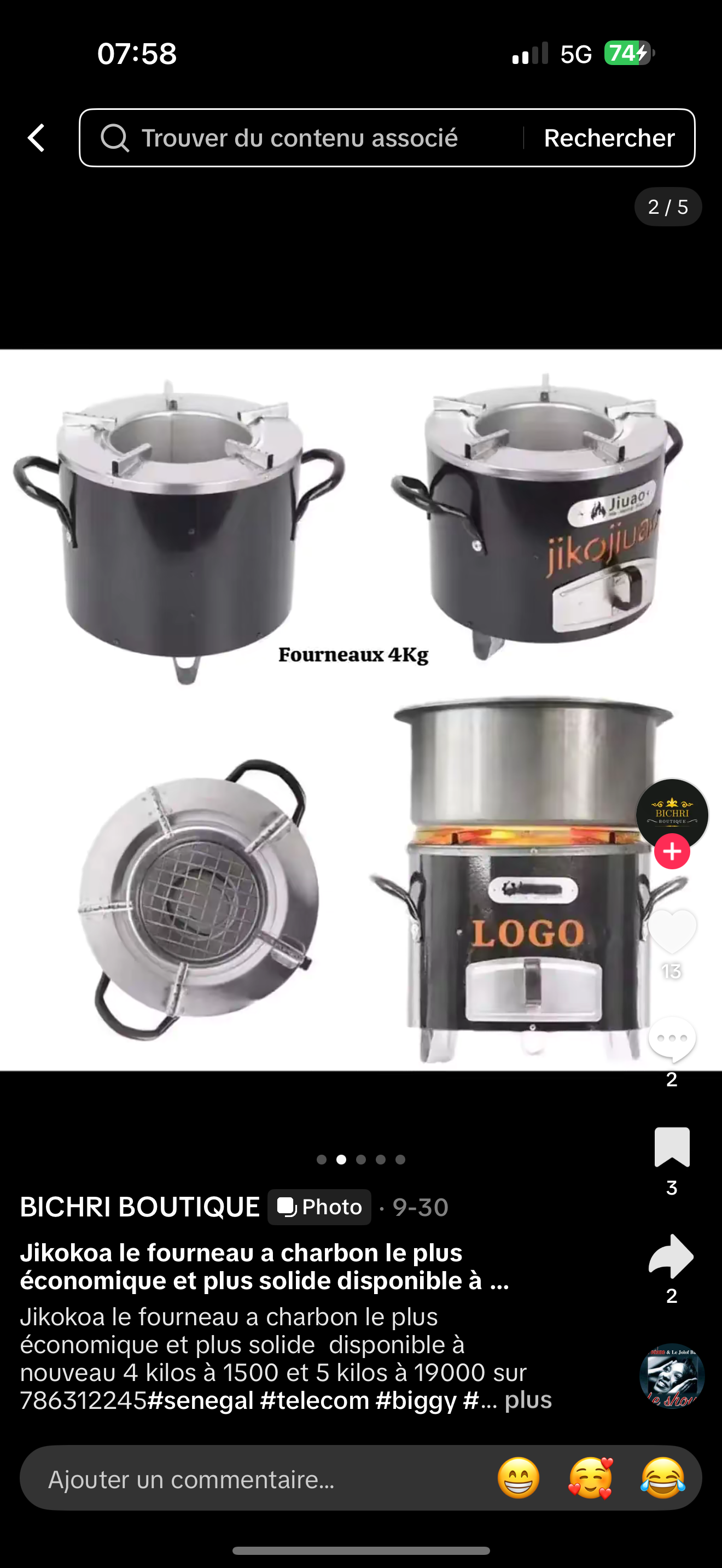The height and width of the screenshot is (1568, 722).
Task: Like this post with the heart icon
Action: tap(672, 931)
